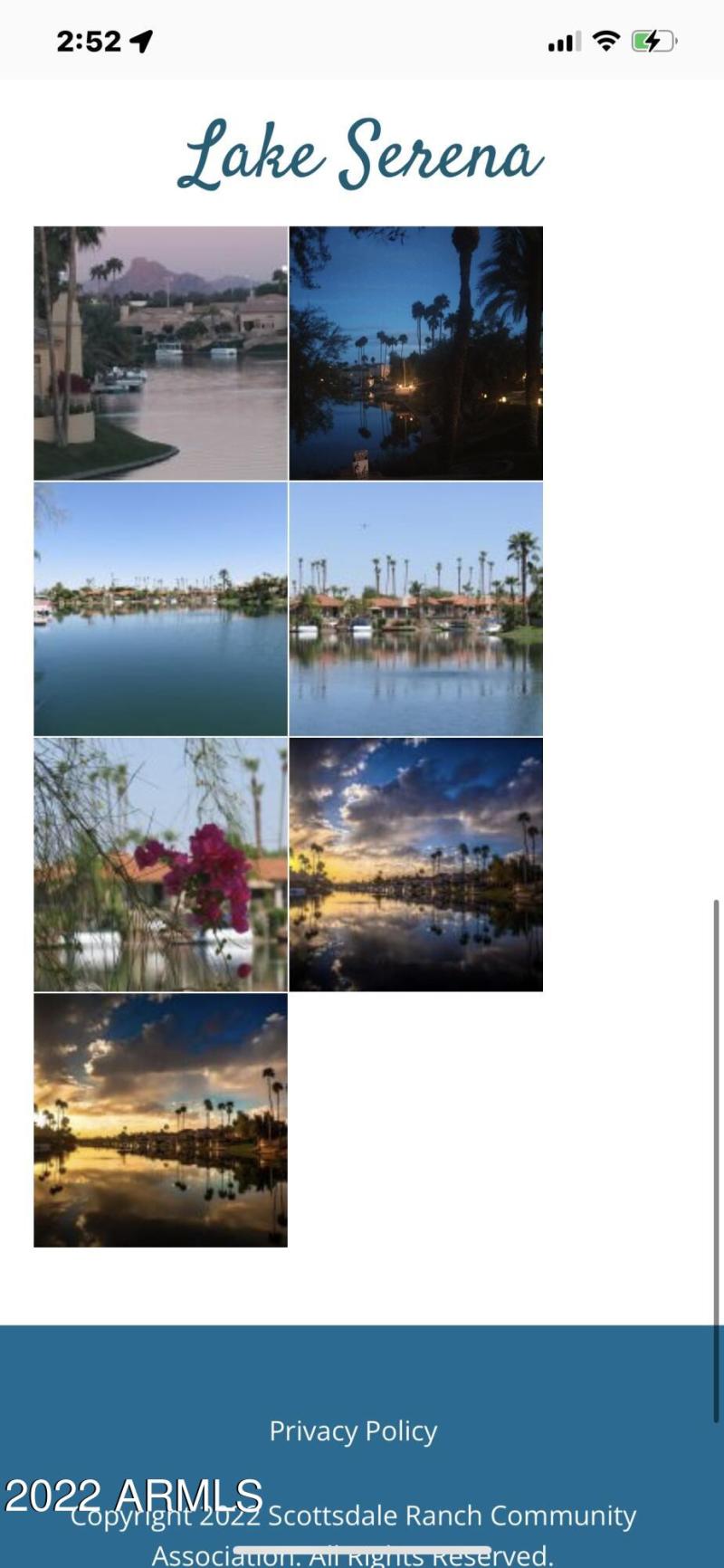Viewport: 724px width, 1568px height.
Task: Open the Privacy Policy link
Action: point(353,1430)
